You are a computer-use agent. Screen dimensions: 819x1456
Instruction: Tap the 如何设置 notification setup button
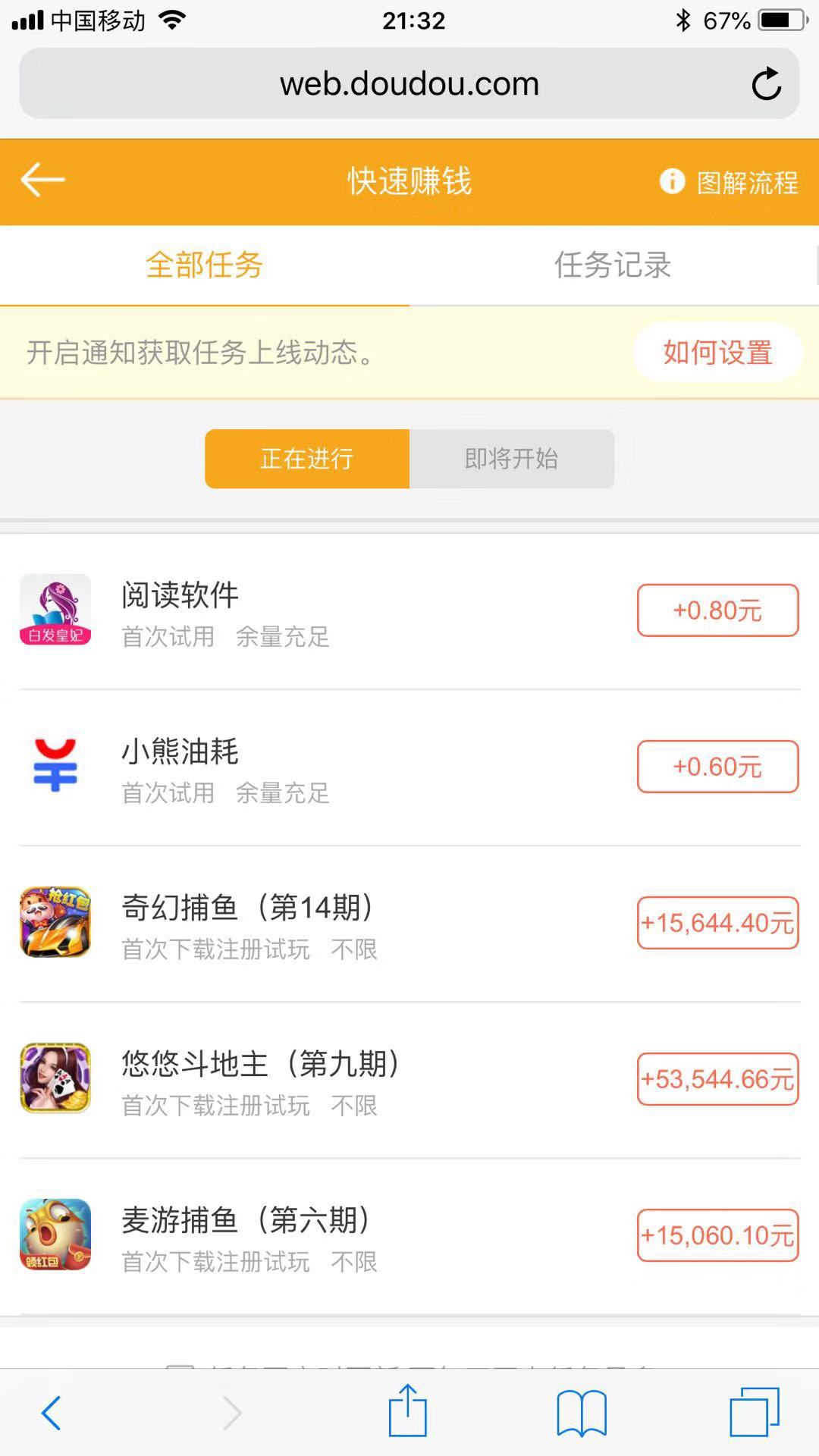pyautogui.click(x=717, y=353)
